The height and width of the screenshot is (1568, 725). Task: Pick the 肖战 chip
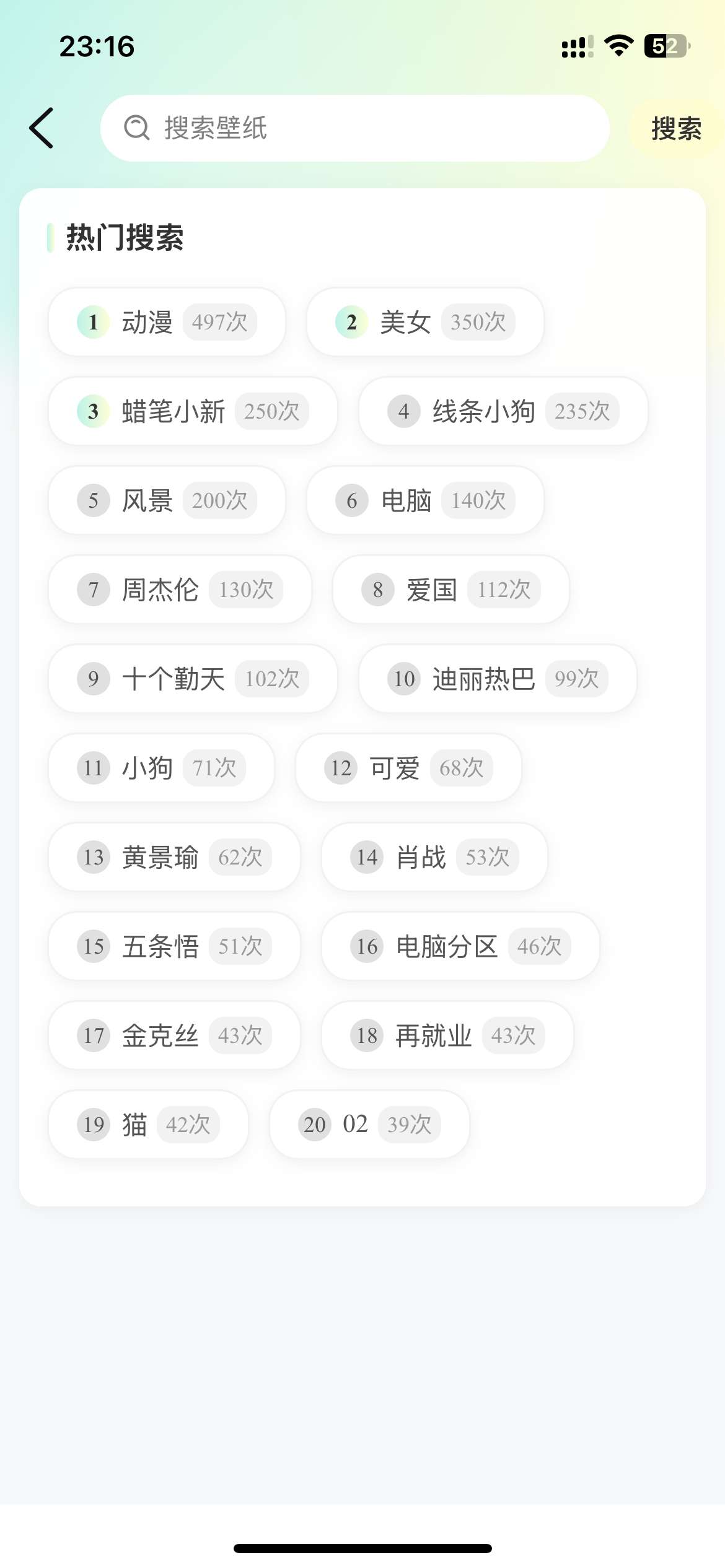434,857
